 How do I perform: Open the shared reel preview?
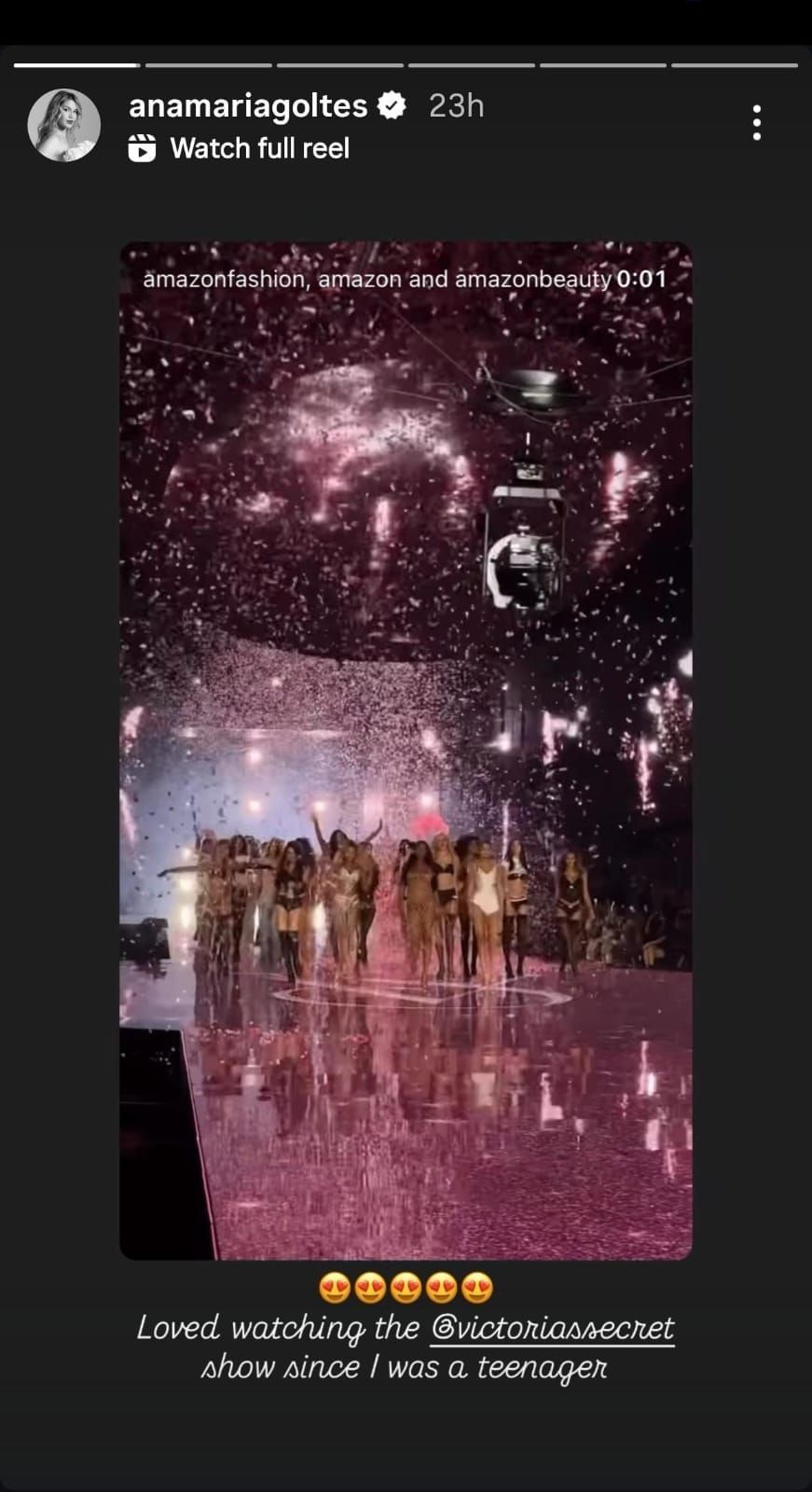pos(406,751)
